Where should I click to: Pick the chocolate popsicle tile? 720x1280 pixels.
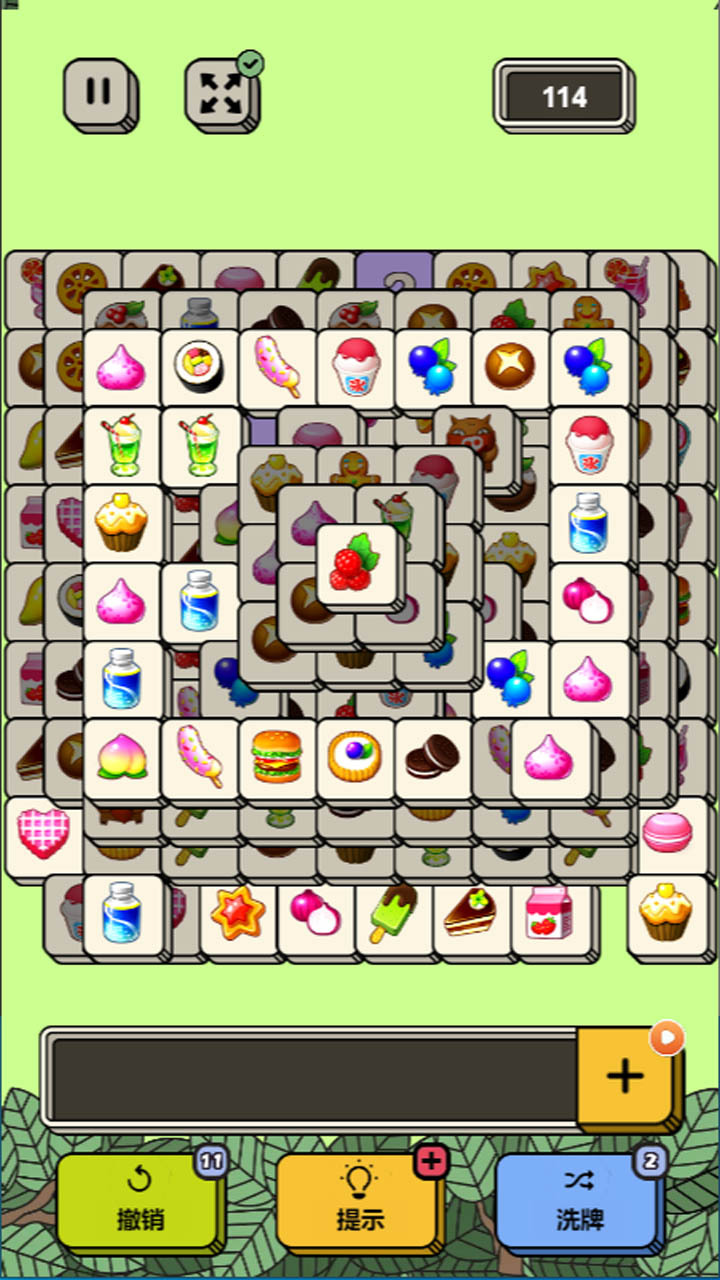392,911
